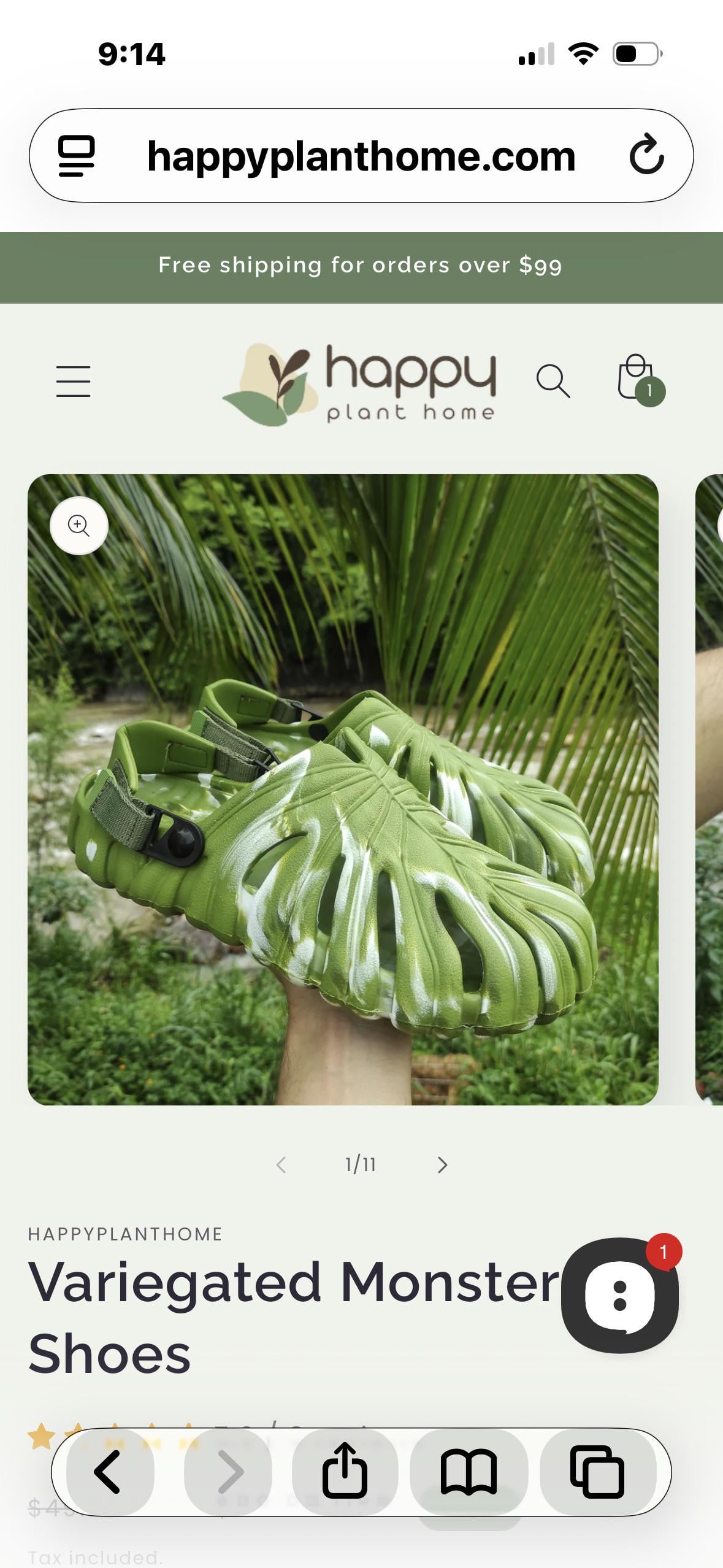This screenshot has height=1568, width=723.
Task: Zoom into the product image
Action: (x=79, y=526)
